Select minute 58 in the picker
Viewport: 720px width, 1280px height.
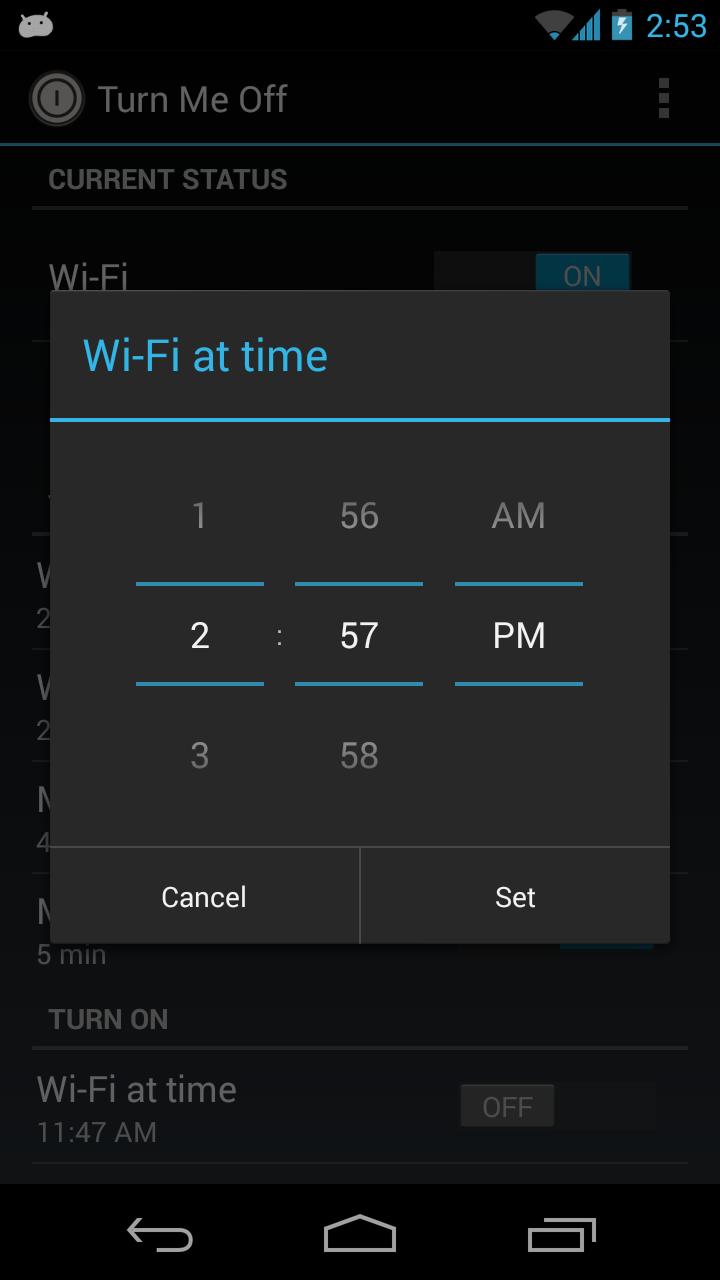click(358, 755)
